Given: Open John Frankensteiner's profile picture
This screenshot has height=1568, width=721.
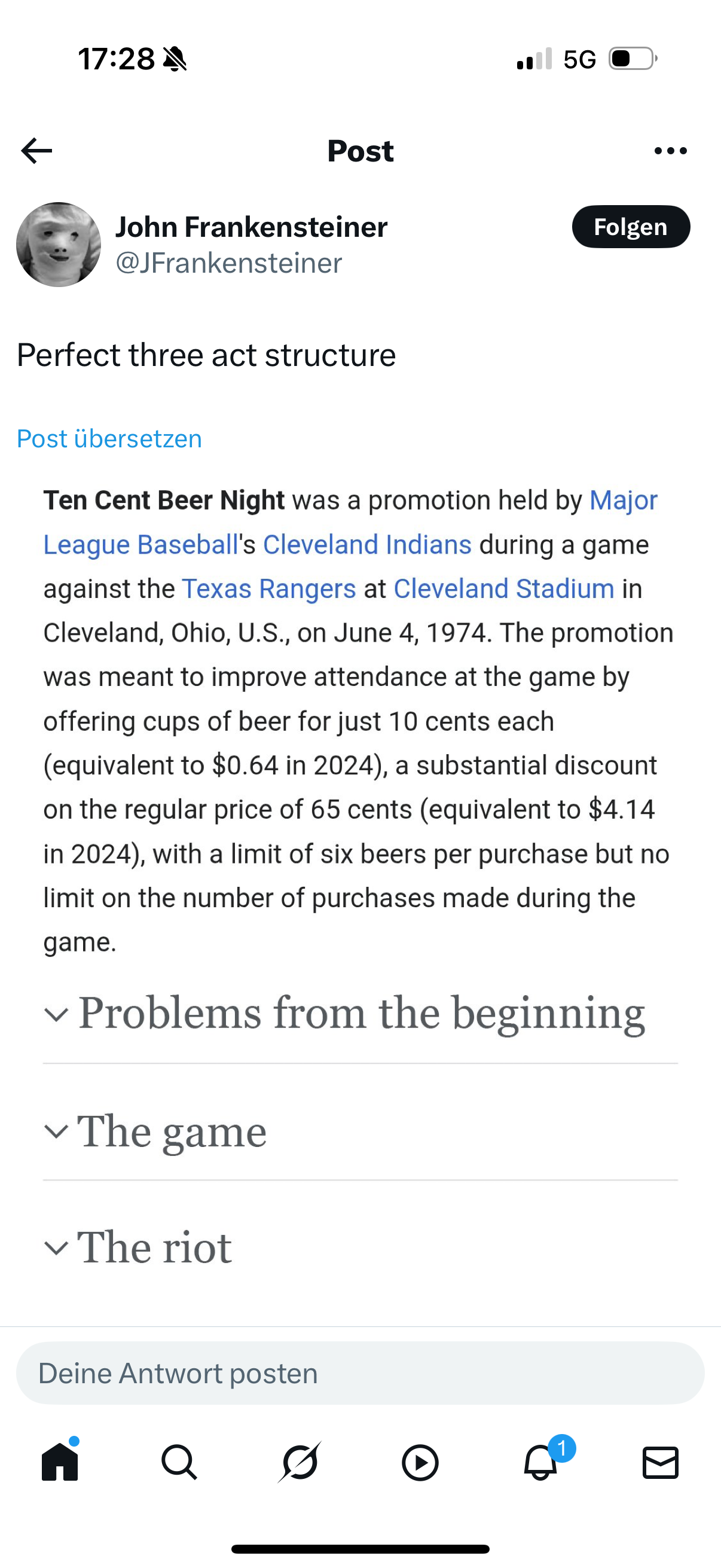Looking at the screenshot, I should pos(59,245).
